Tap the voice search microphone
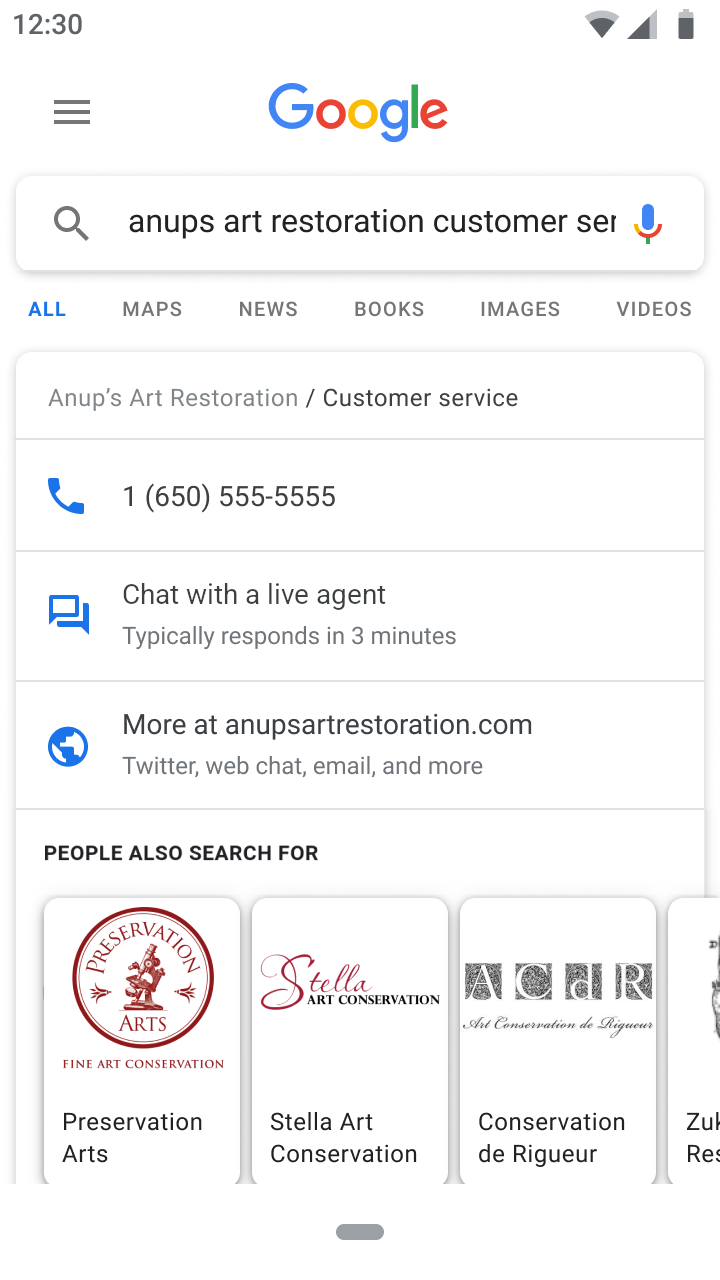The width and height of the screenshot is (720, 1280). [648, 222]
